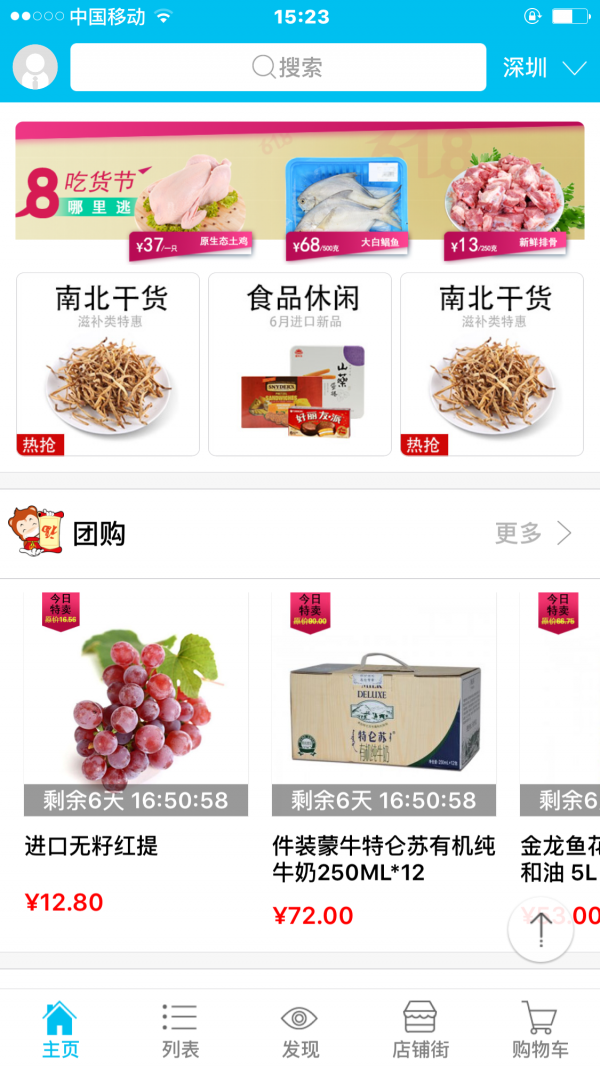600x1067 pixels.
Task: Open the profile avatar icon
Action: pos(35,67)
